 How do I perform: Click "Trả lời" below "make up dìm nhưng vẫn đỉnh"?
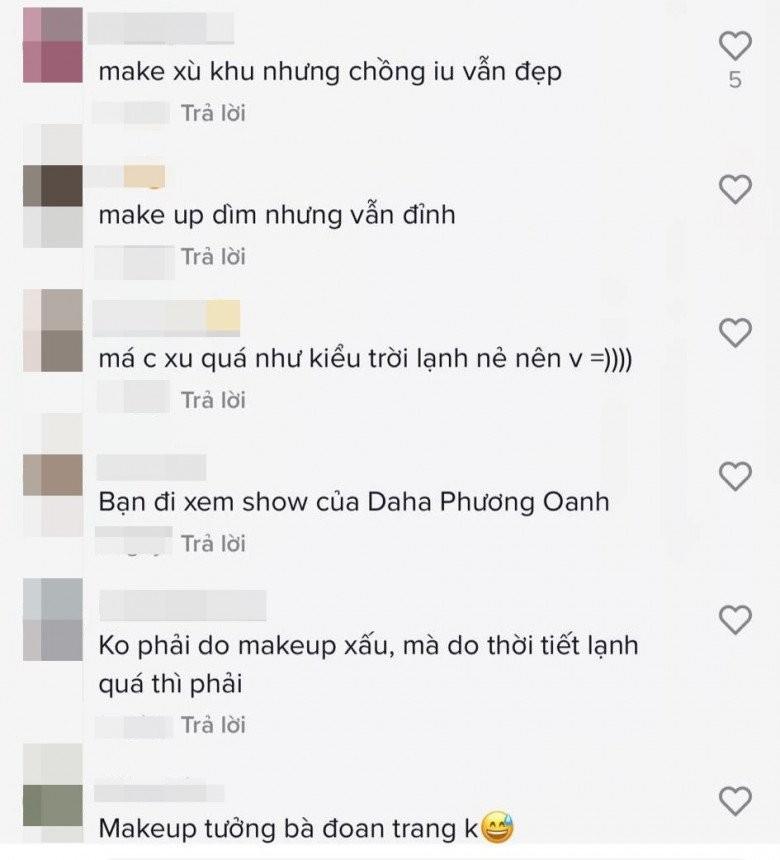[211, 255]
